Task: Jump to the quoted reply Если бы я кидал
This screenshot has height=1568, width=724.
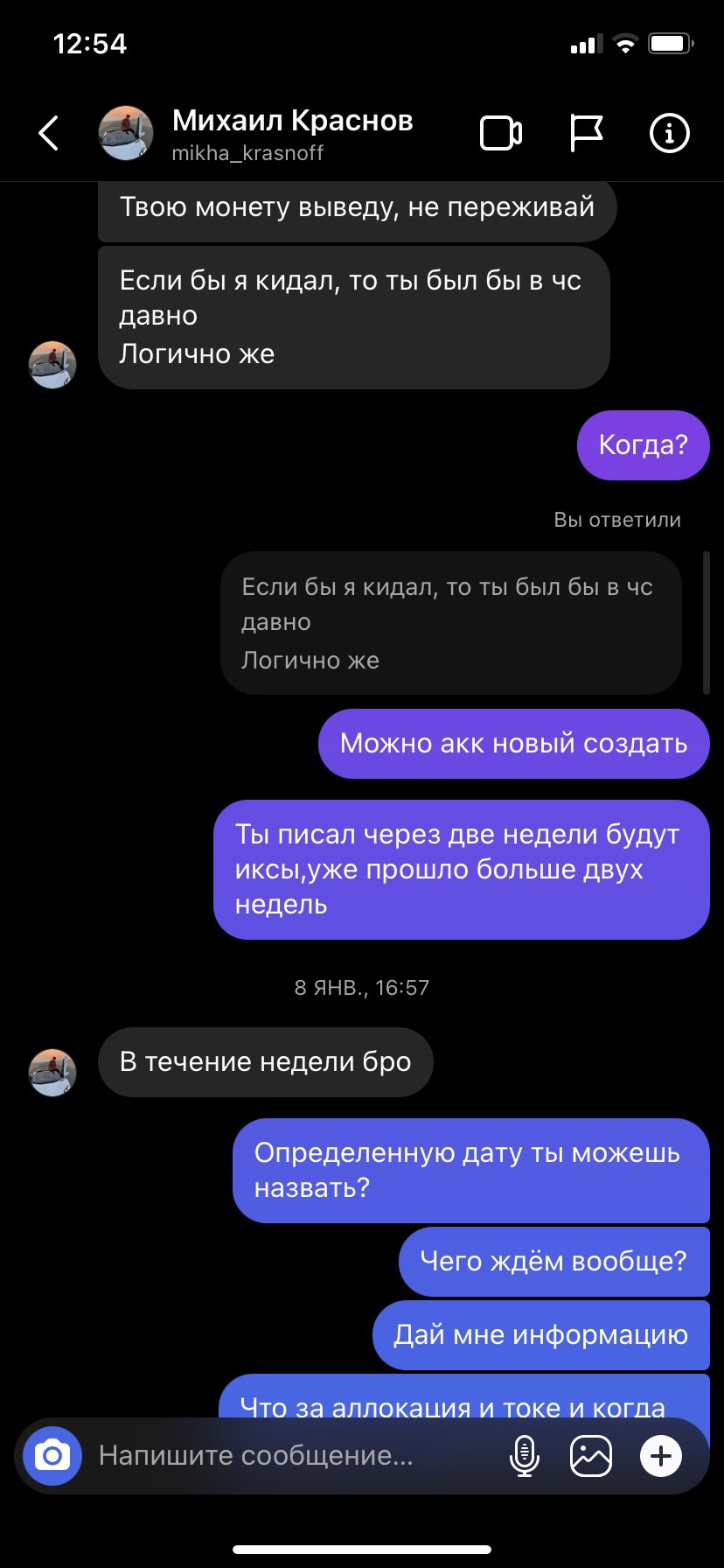Action: tap(449, 623)
